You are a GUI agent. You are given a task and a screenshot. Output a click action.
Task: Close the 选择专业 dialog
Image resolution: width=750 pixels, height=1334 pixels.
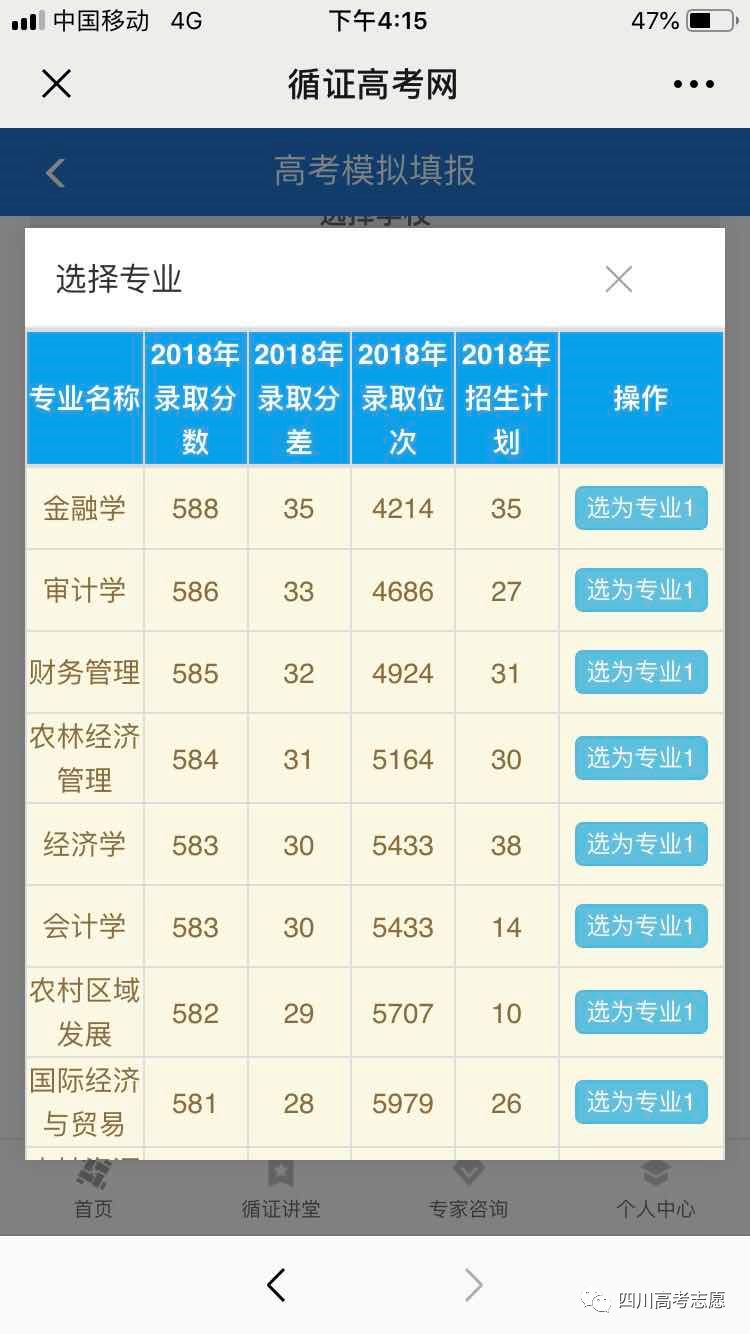[619, 279]
